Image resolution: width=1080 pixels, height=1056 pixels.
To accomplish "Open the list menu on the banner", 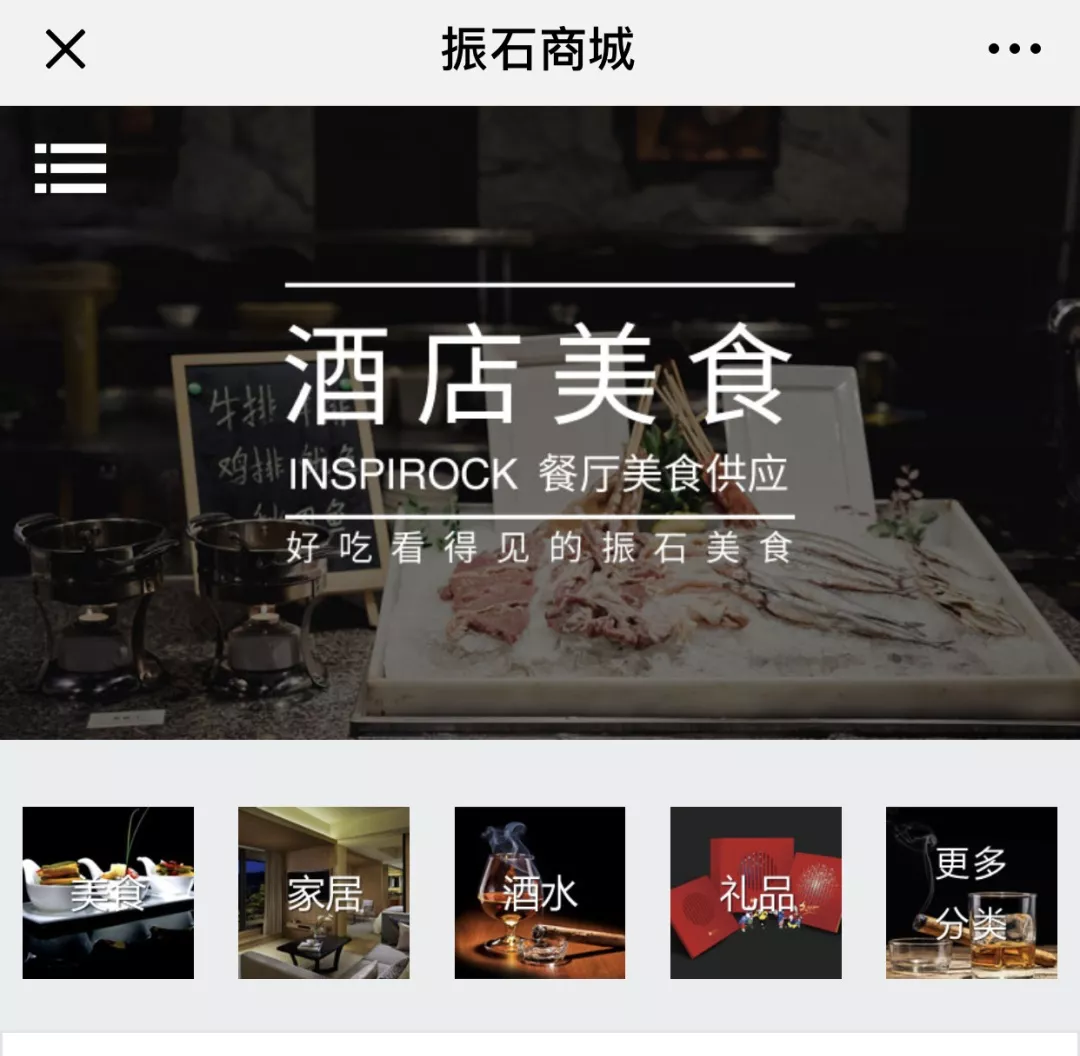I will [71, 168].
